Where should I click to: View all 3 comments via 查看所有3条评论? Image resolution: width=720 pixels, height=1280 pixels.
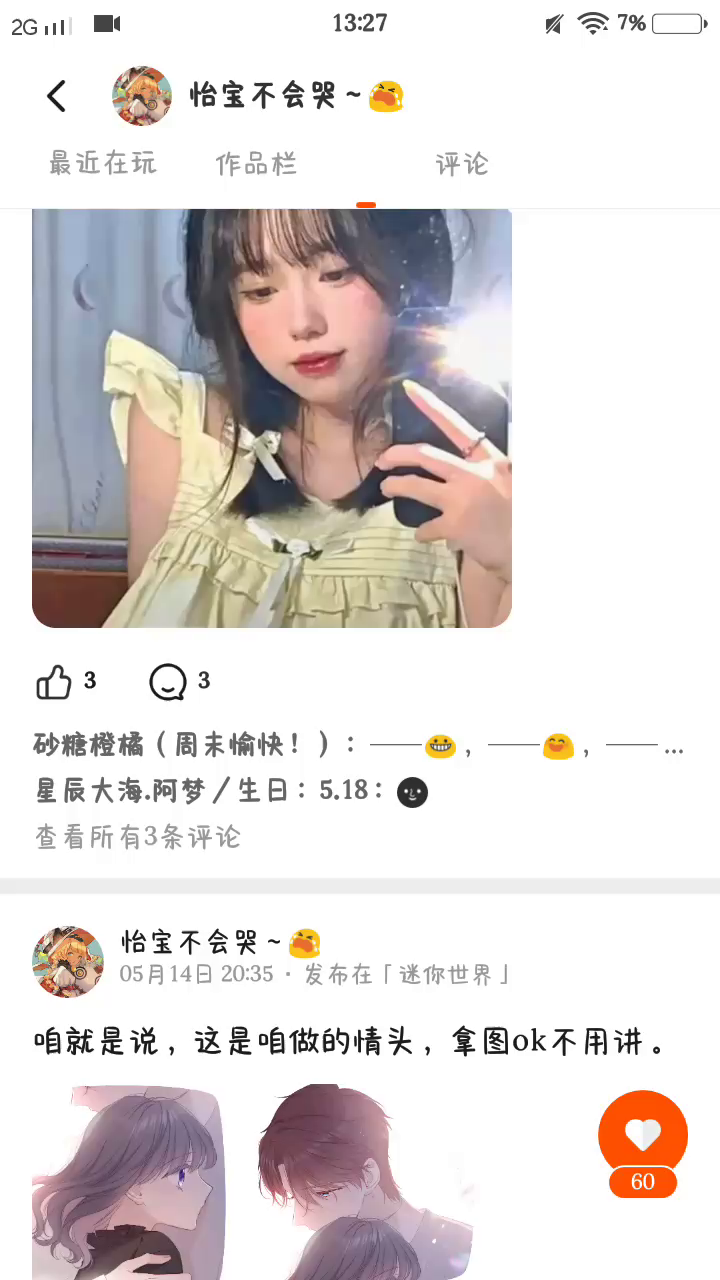(x=138, y=836)
